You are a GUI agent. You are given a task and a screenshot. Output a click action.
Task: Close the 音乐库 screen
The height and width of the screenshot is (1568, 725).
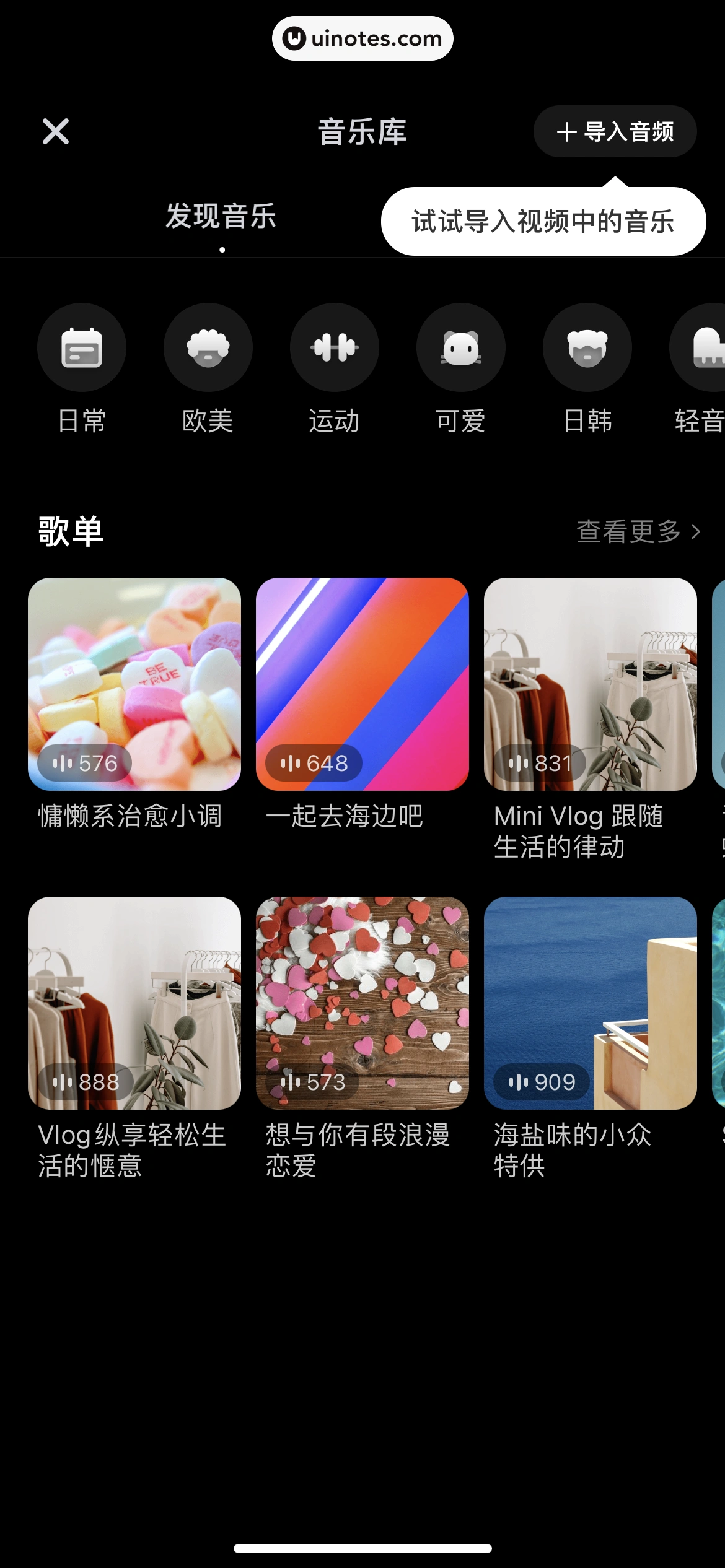55,131
